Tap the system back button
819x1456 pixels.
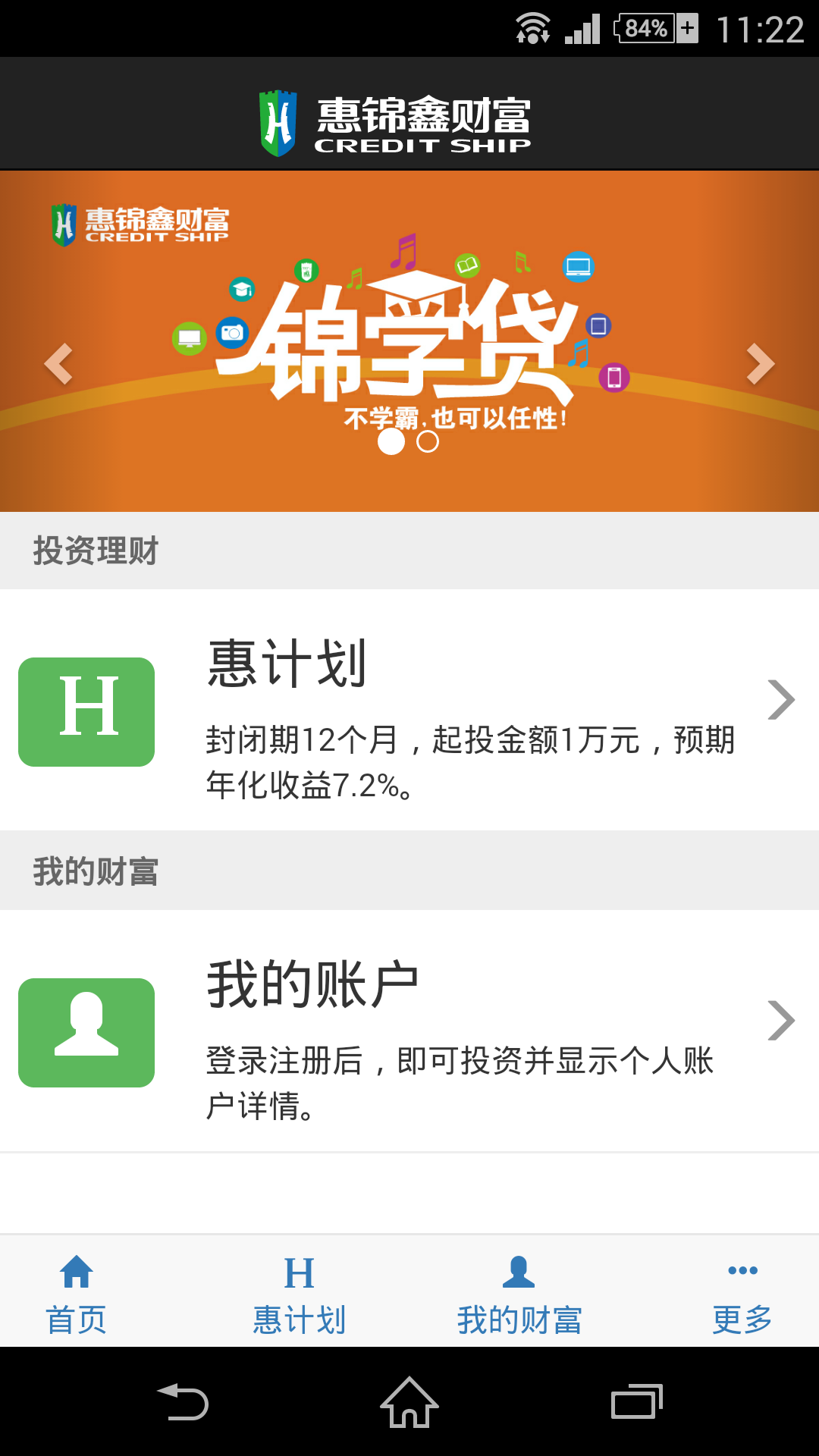pos(183,1402)
